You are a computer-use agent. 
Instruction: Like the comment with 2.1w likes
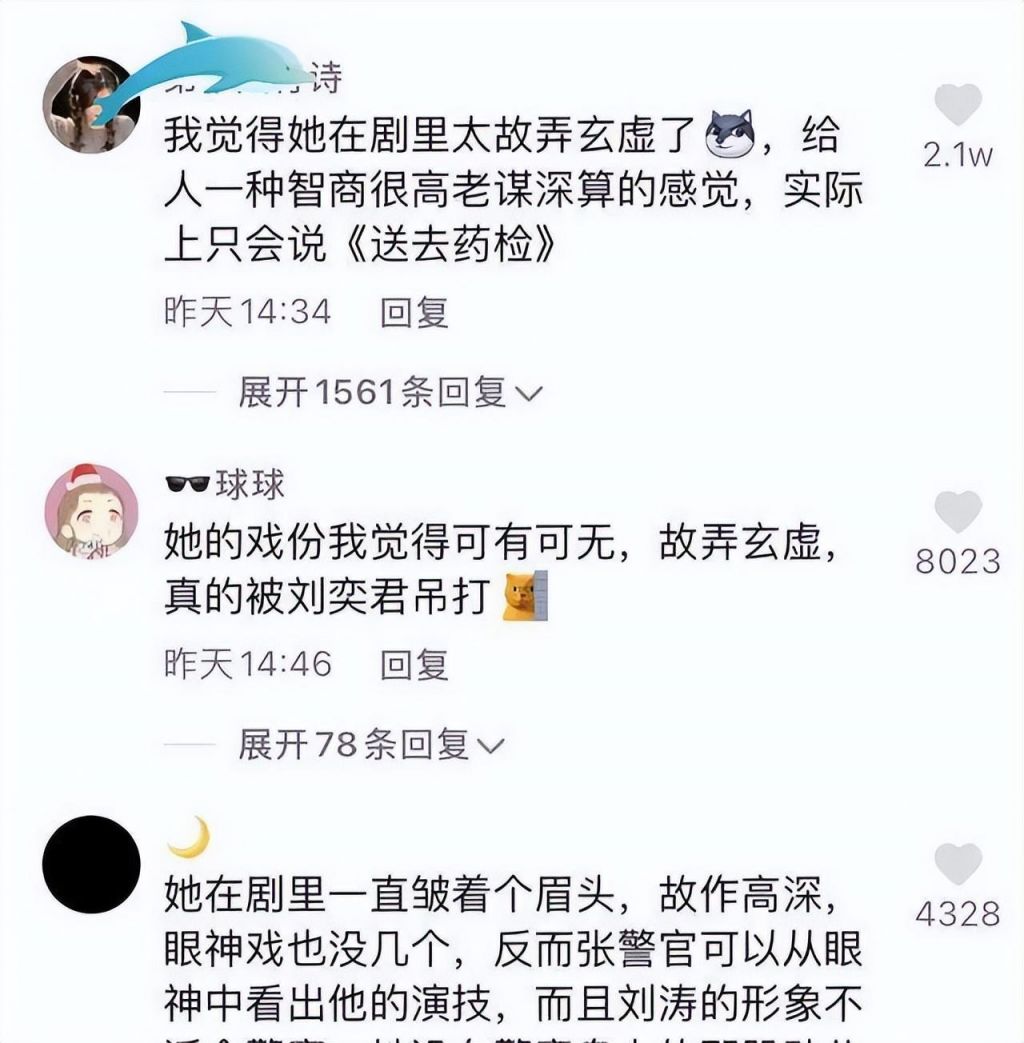pyautogui.click(x=957, y=105)
